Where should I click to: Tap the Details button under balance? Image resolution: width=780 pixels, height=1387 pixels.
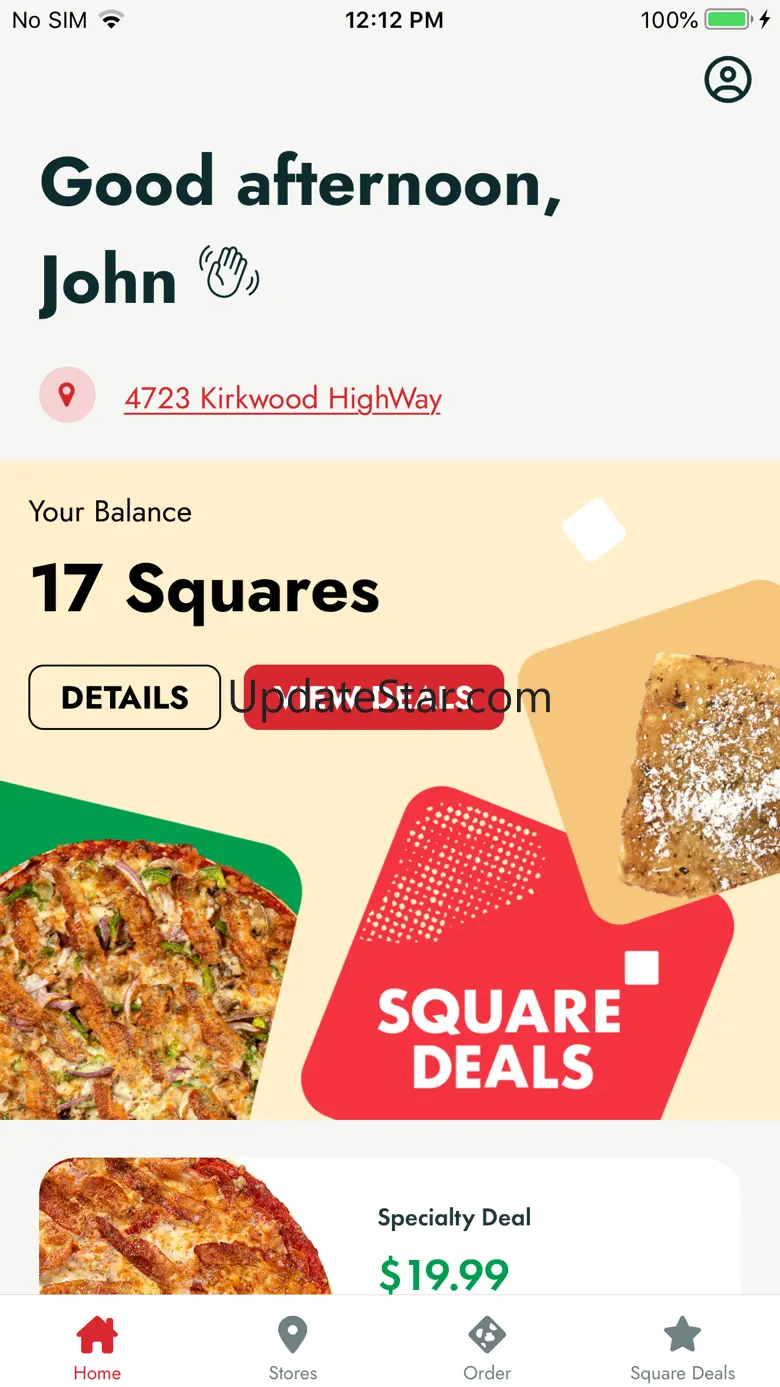pos(125,697)
